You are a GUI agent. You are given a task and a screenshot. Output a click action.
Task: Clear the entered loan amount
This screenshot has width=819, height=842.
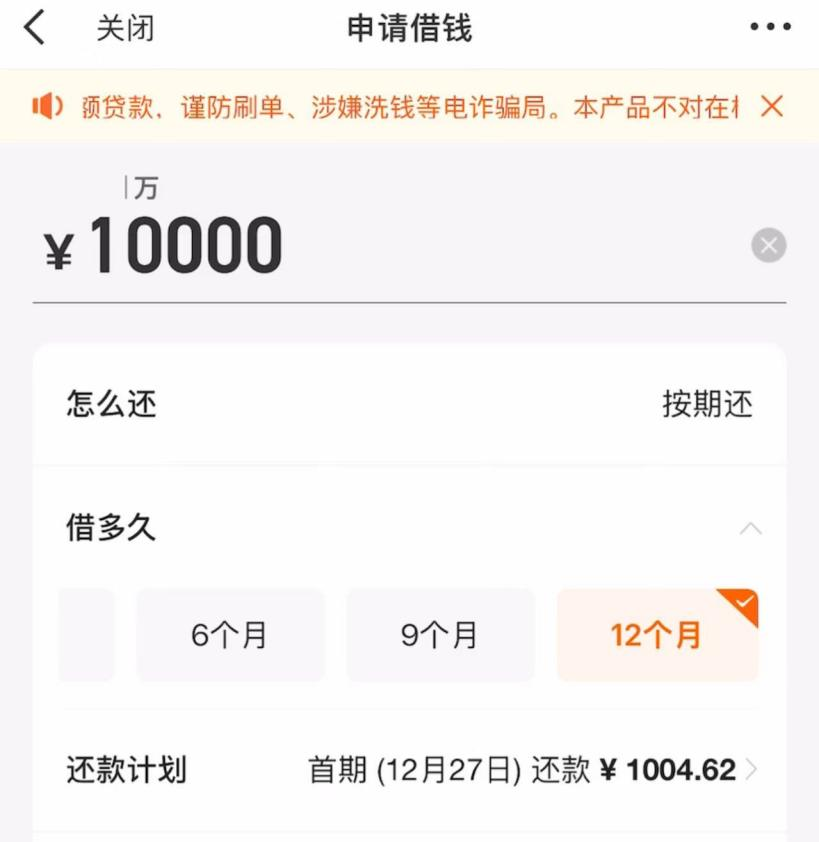coord(768,245)
